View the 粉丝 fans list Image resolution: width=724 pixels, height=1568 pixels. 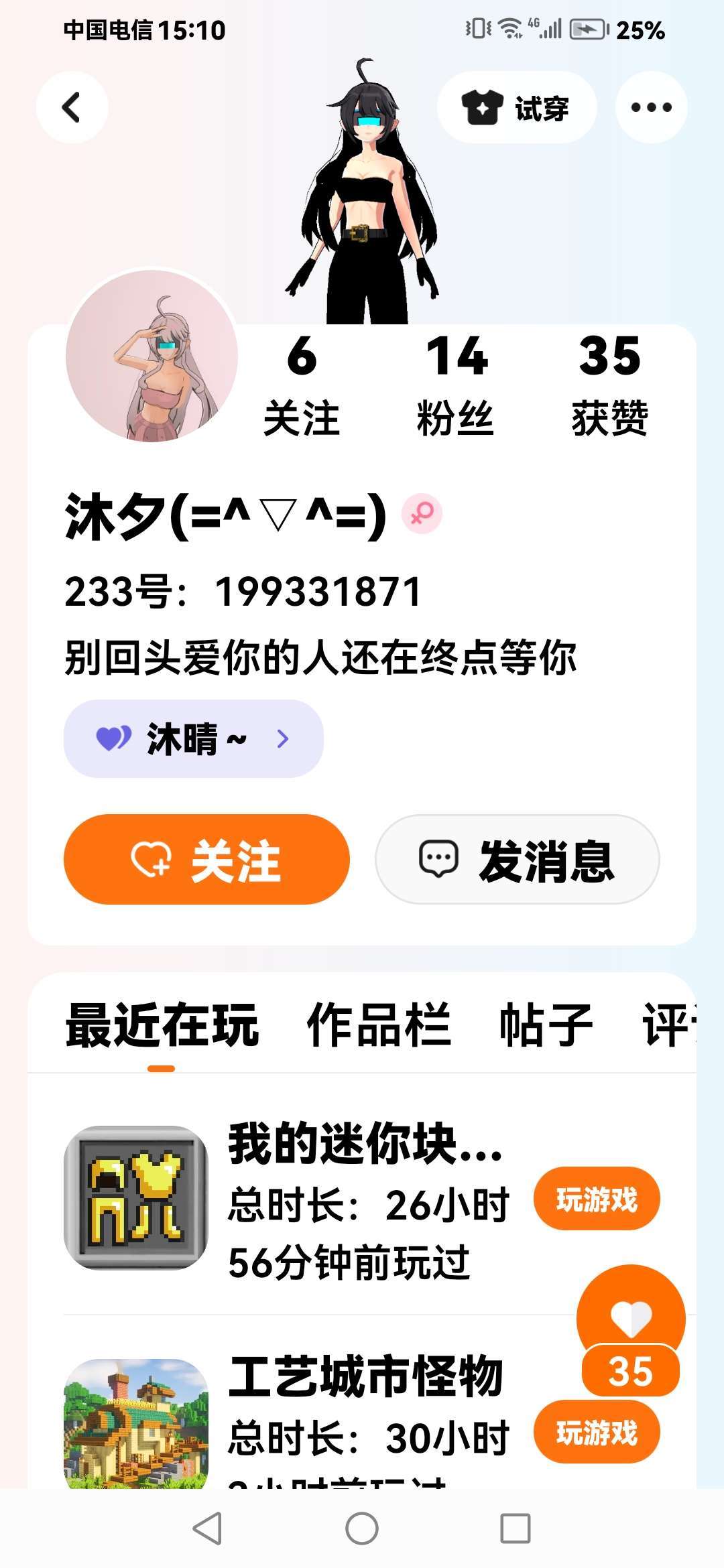[x=456, y=385]
